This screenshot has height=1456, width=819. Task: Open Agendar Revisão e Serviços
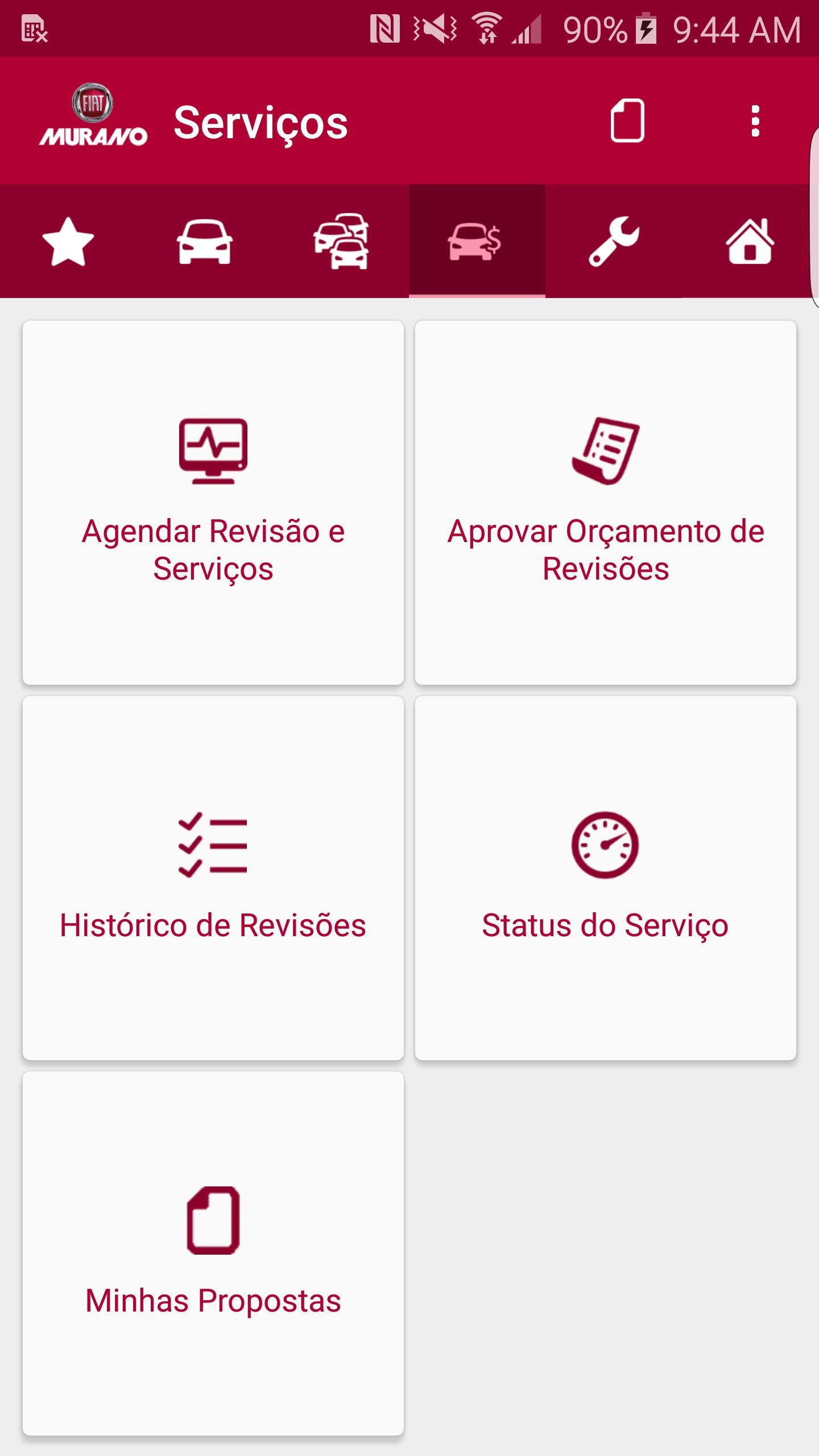pos(213,503)
